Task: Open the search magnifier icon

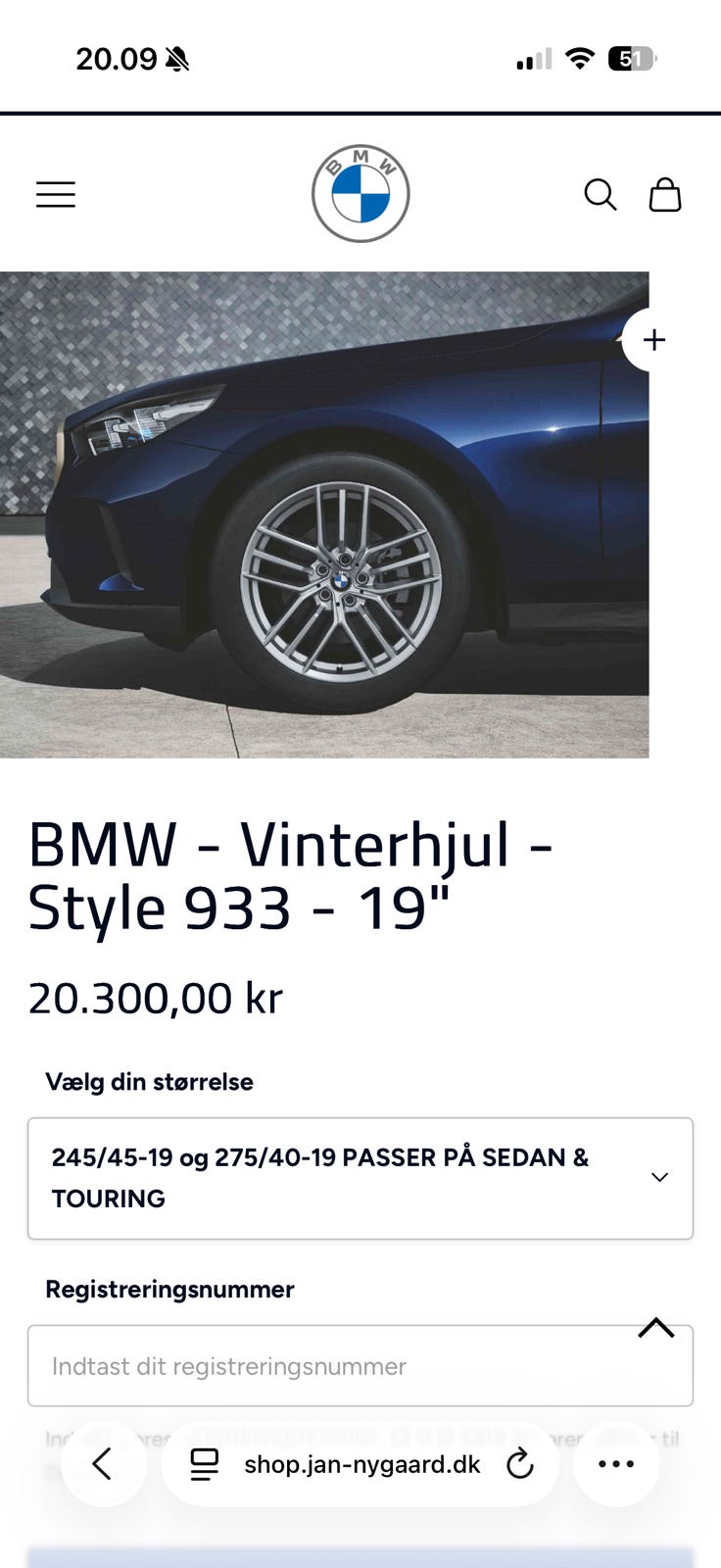Action: 601,194
